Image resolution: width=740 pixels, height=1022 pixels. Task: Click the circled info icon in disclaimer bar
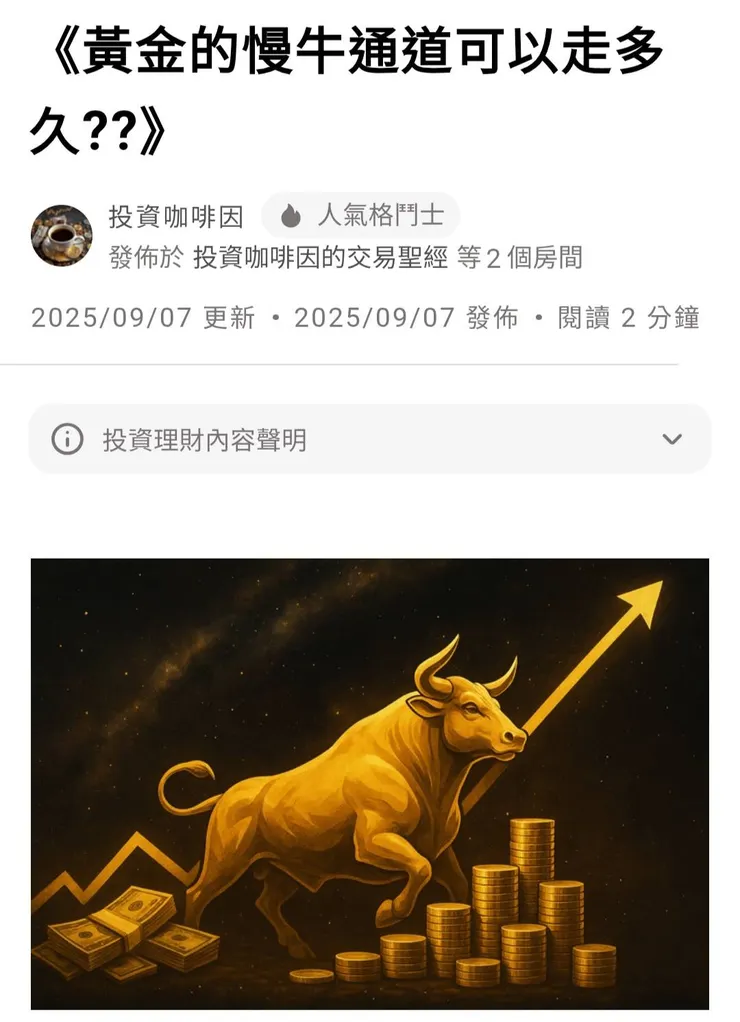pos(67,438)
